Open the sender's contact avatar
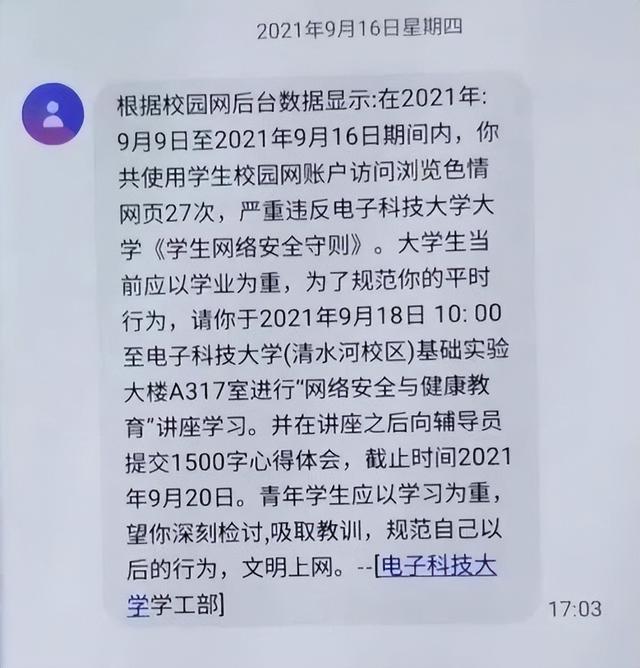 52,112
